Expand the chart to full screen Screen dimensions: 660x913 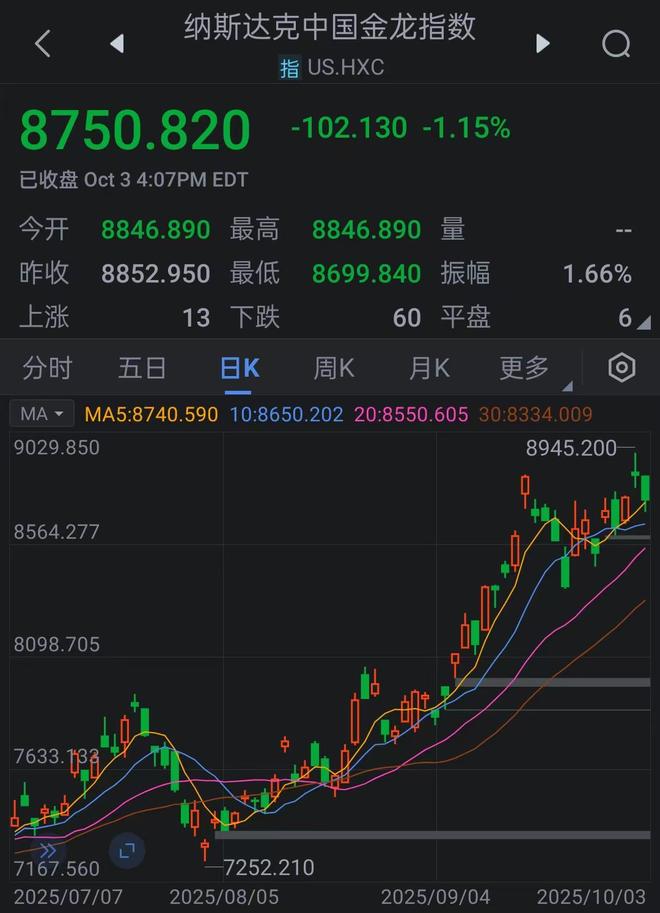click(x=127, y=851)
